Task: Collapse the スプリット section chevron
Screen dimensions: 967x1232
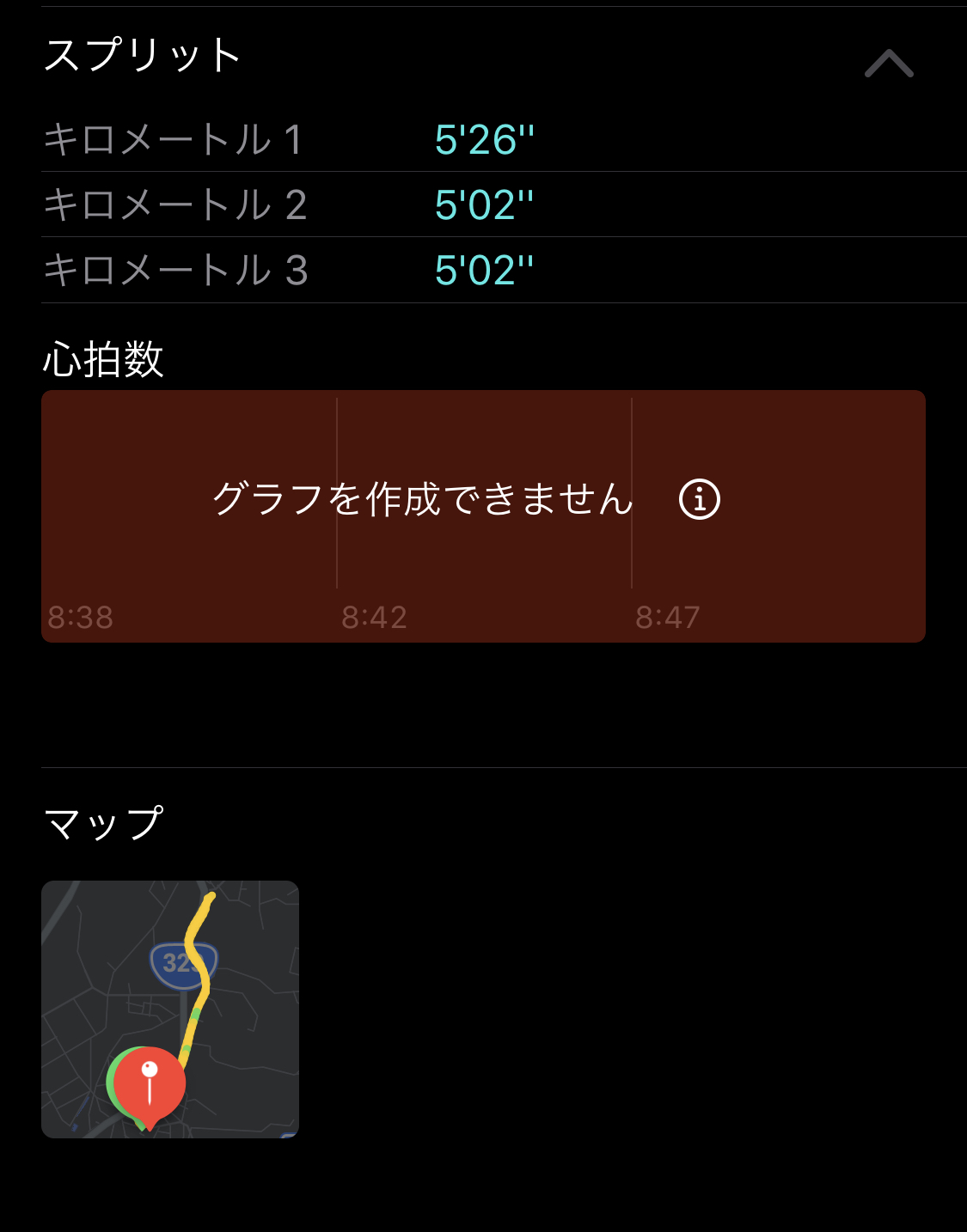Action: click(x=889, y=64)
